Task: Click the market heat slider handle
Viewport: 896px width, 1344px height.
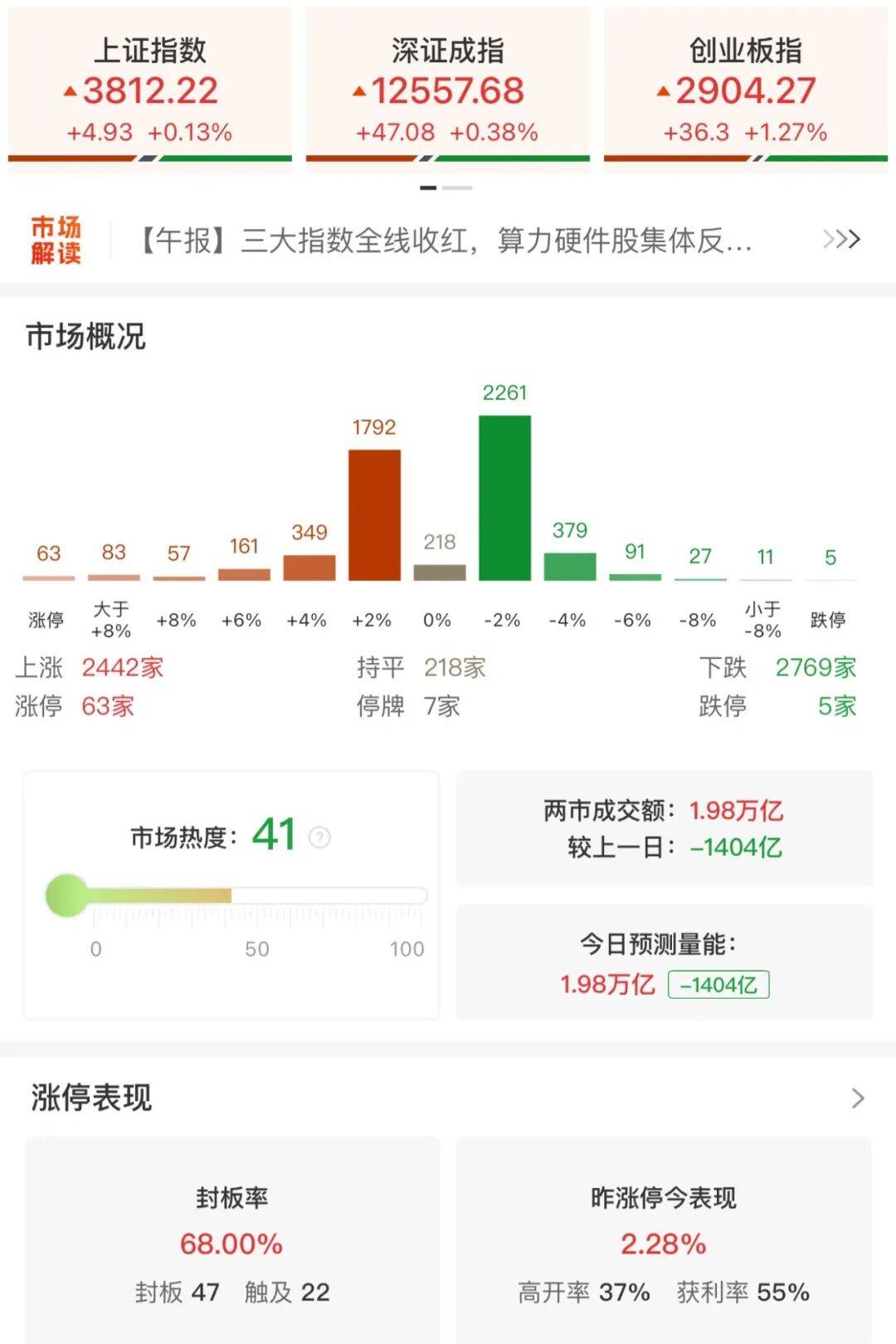Action: coord(66,894)
